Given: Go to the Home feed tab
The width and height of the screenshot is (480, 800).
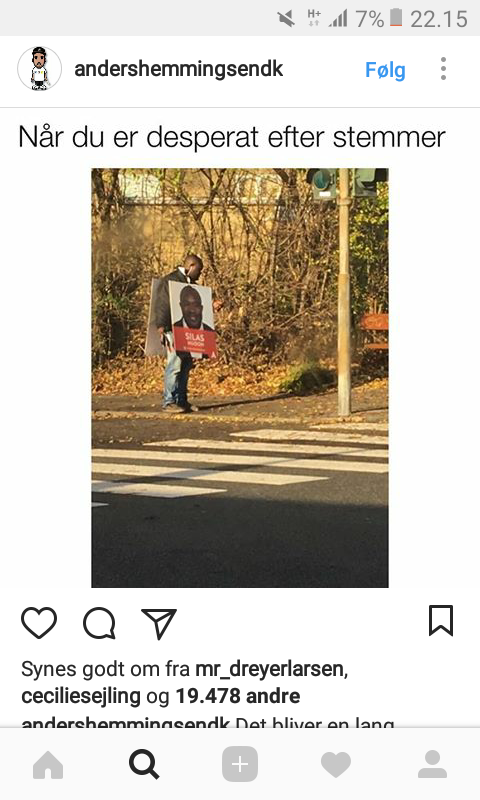Looking at the screenshot, I should click(48, 765).
